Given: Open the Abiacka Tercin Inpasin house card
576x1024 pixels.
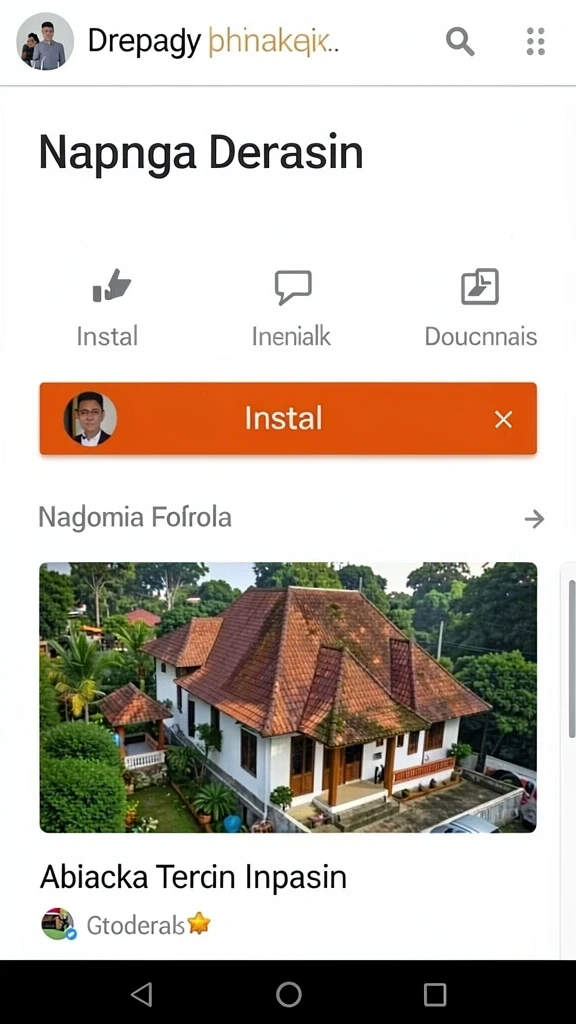Looking at the screenshot, I should pos(288,697).
